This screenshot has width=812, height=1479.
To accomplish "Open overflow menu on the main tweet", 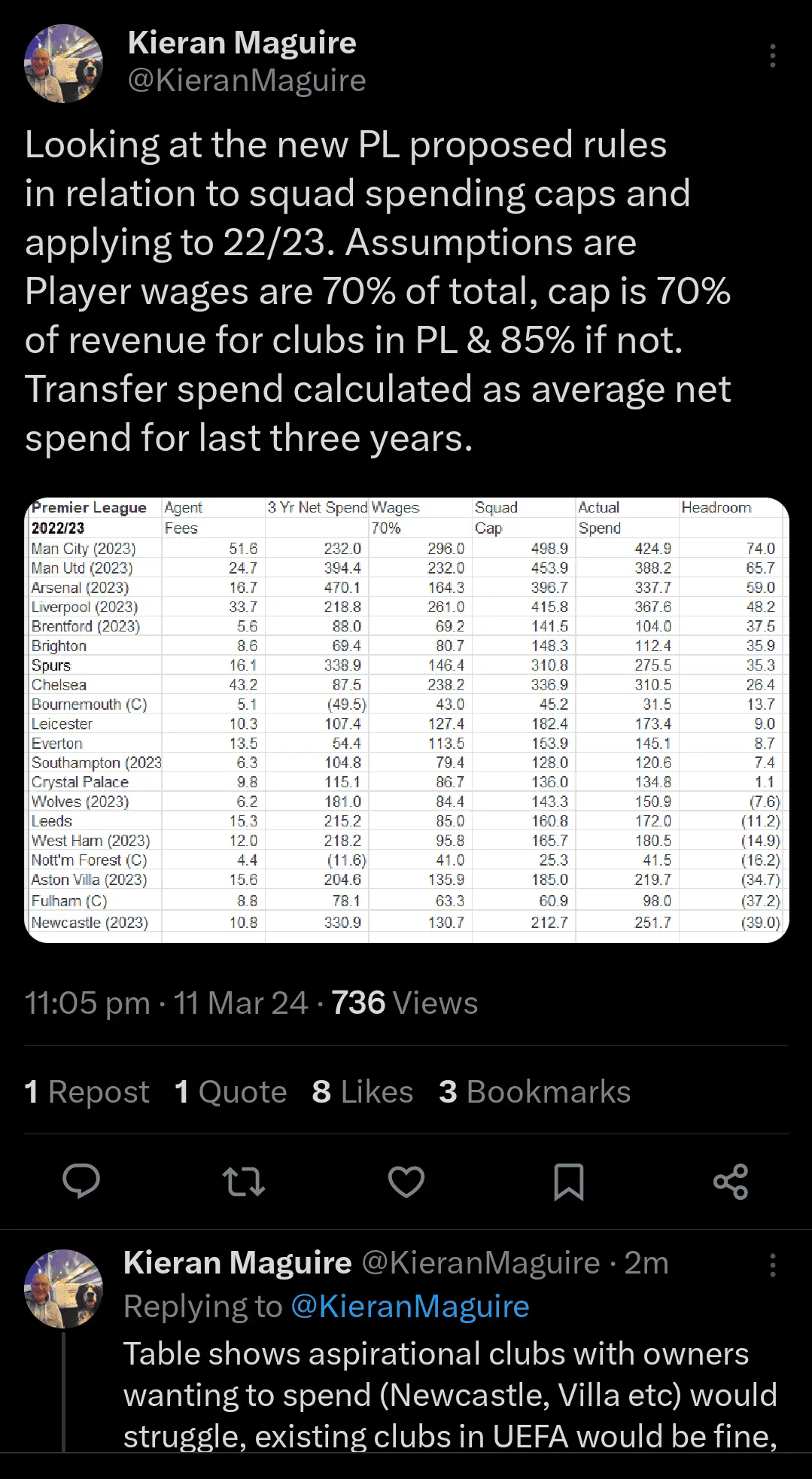I will click(772, 56).
